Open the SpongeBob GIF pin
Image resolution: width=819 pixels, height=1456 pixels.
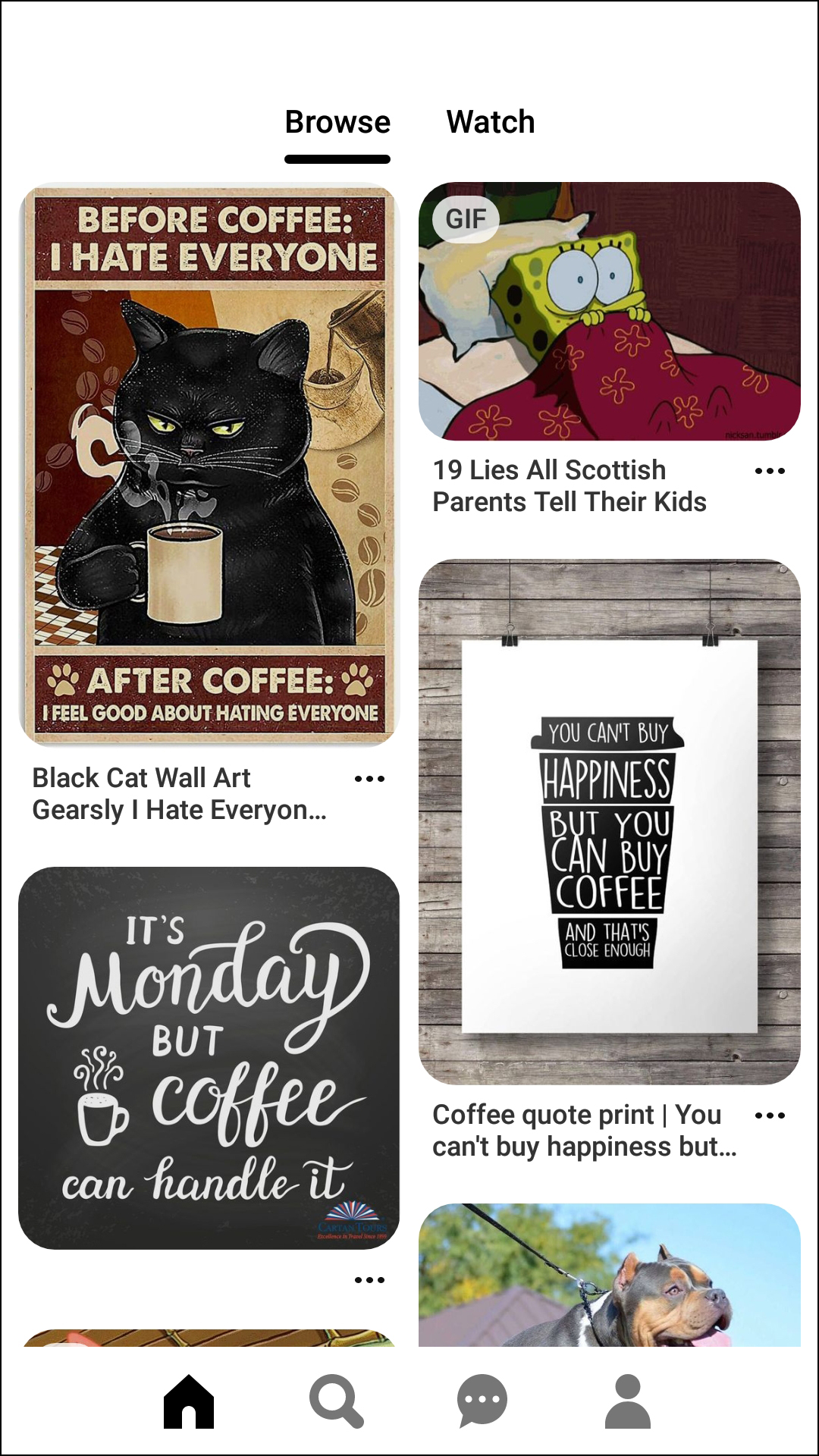click(x=609, y=311)
